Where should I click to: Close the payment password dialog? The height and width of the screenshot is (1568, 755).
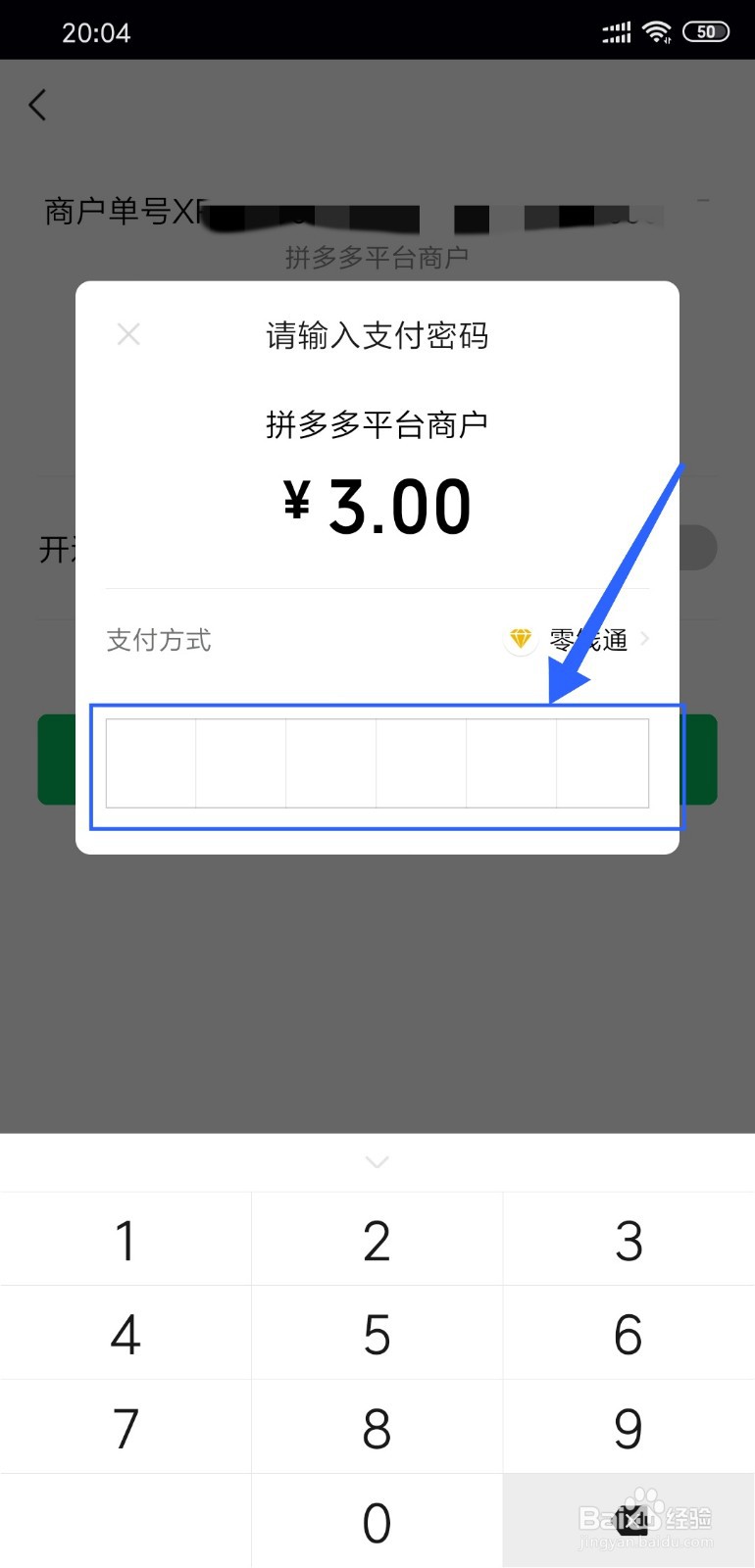[128, 335]
